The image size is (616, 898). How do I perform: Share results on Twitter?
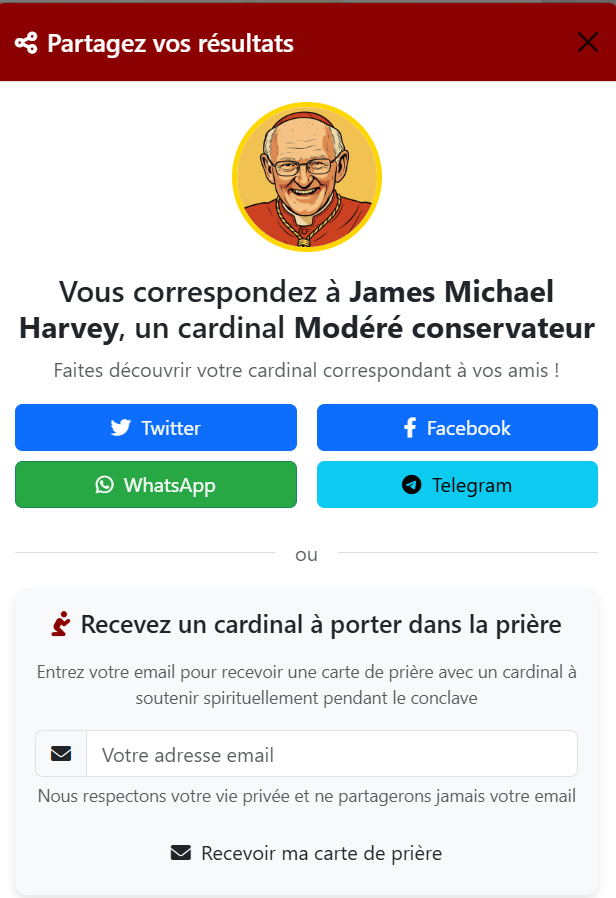tap(156, 428)
